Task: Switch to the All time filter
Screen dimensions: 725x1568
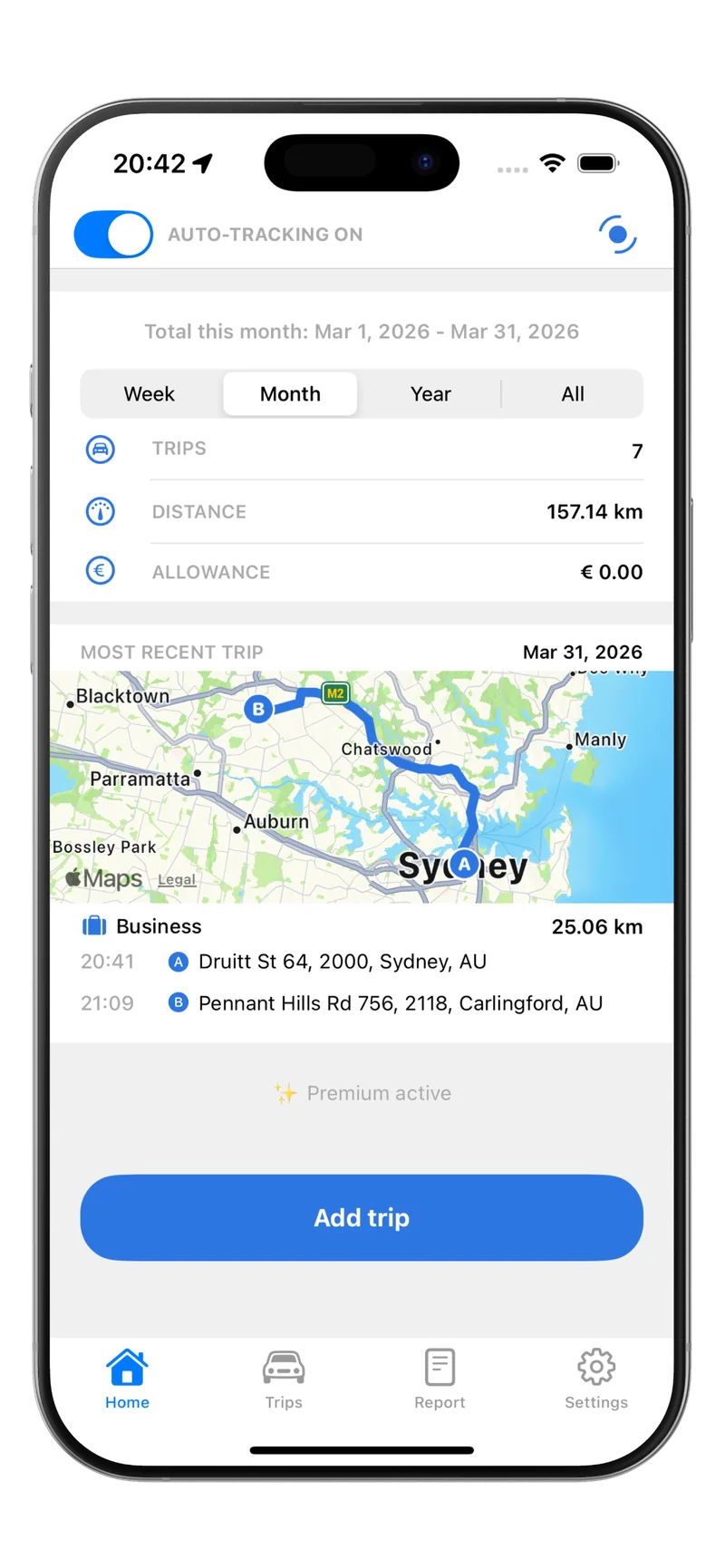Action: (573, 393)
